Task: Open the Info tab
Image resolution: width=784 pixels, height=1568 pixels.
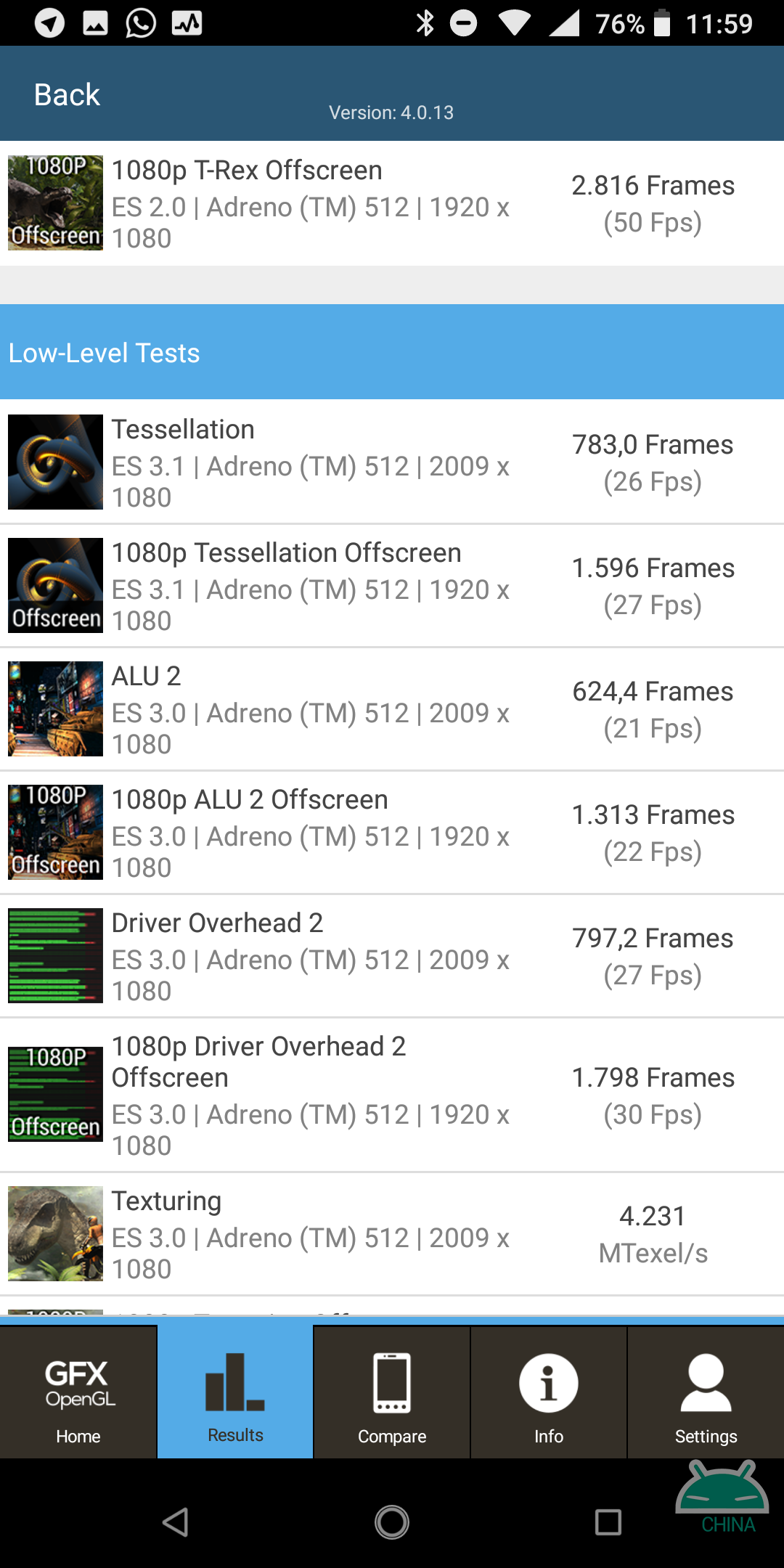Action: (549, 1392)
